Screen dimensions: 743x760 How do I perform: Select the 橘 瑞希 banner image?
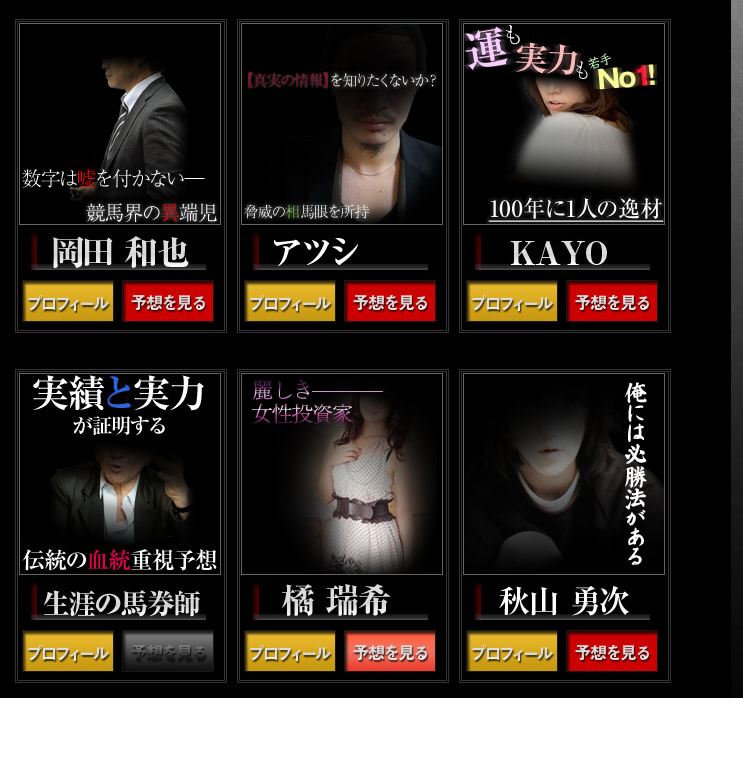[342, 474]
